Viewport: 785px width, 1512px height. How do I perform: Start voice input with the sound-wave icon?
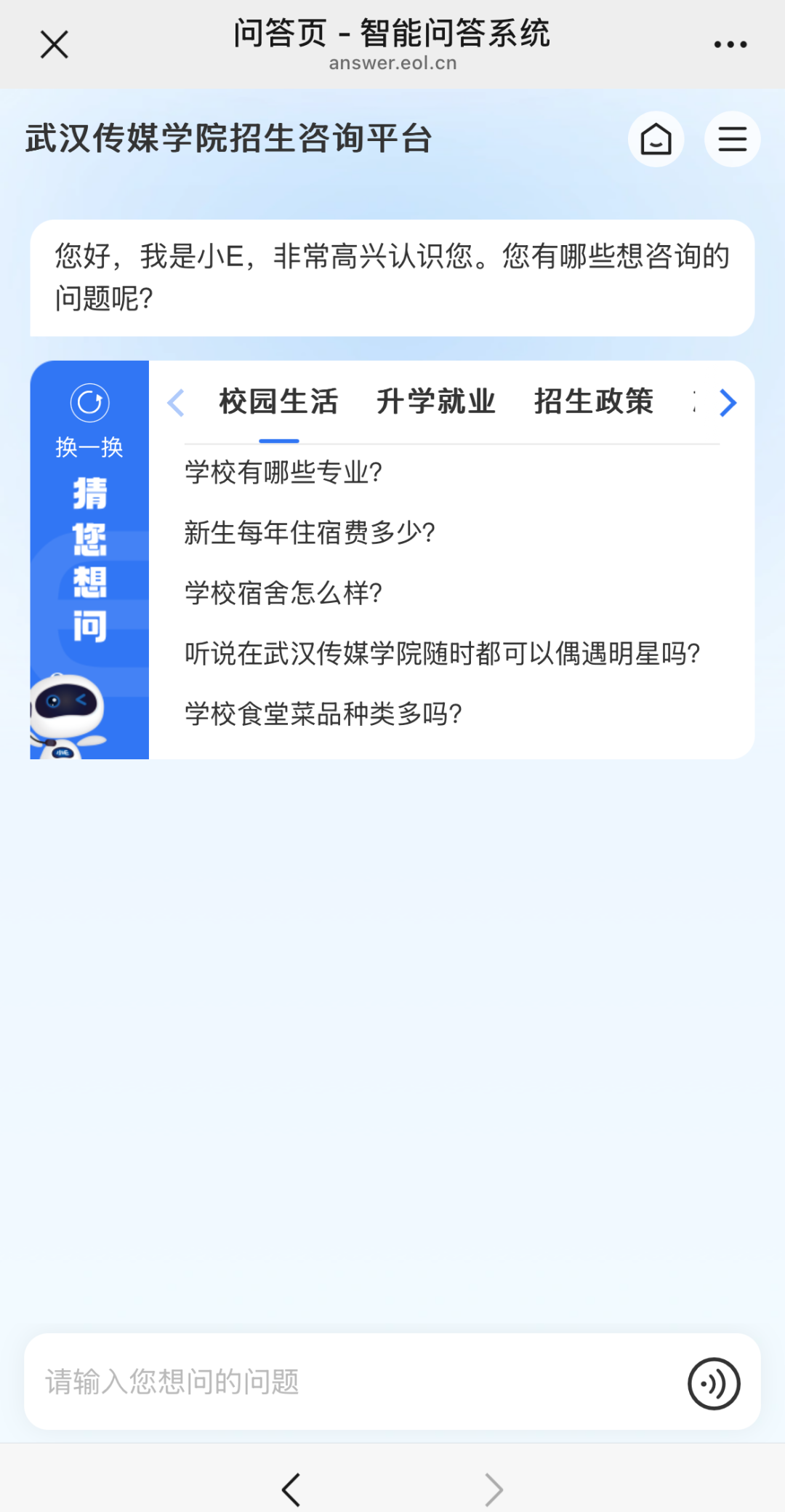pos(714,1383)
